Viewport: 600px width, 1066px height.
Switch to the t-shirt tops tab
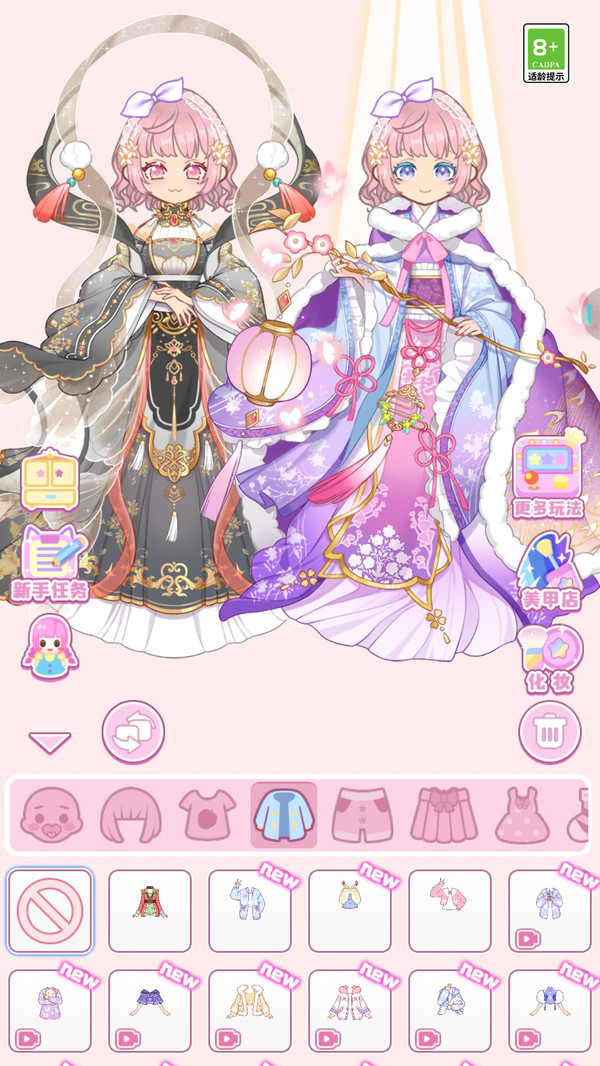point(207,815)
